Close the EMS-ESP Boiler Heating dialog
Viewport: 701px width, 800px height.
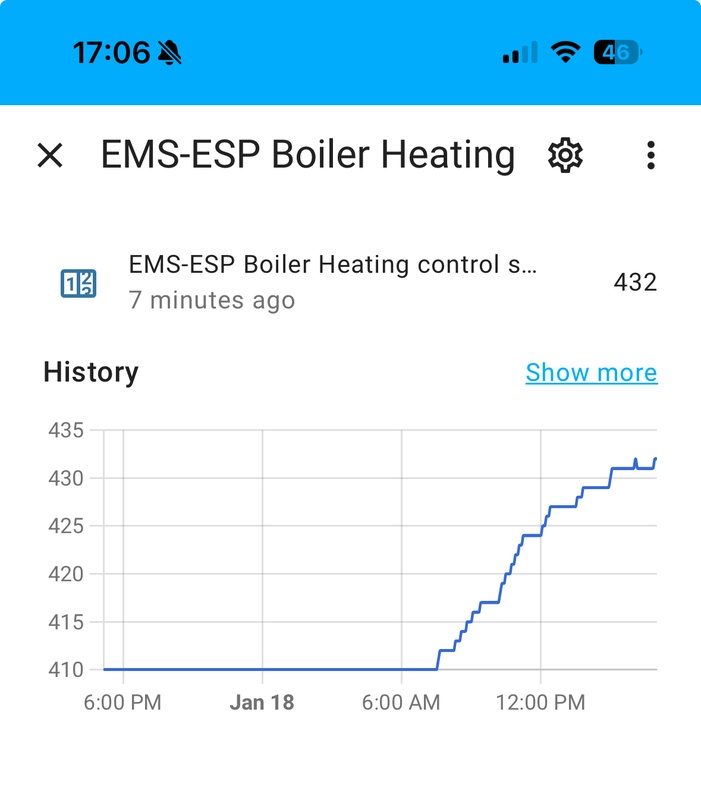click(50, 155)
